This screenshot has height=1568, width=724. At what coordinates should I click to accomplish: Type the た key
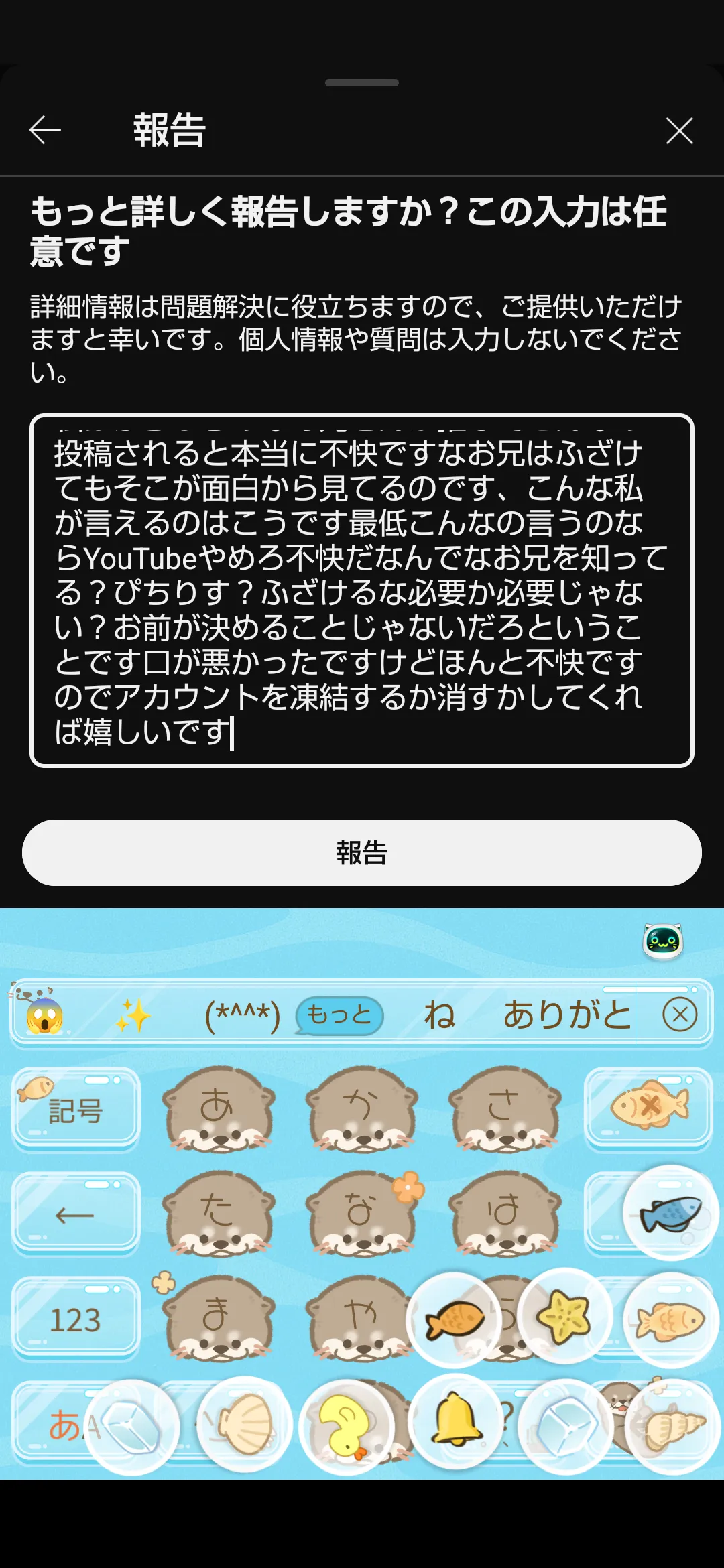pos(219,1213)
